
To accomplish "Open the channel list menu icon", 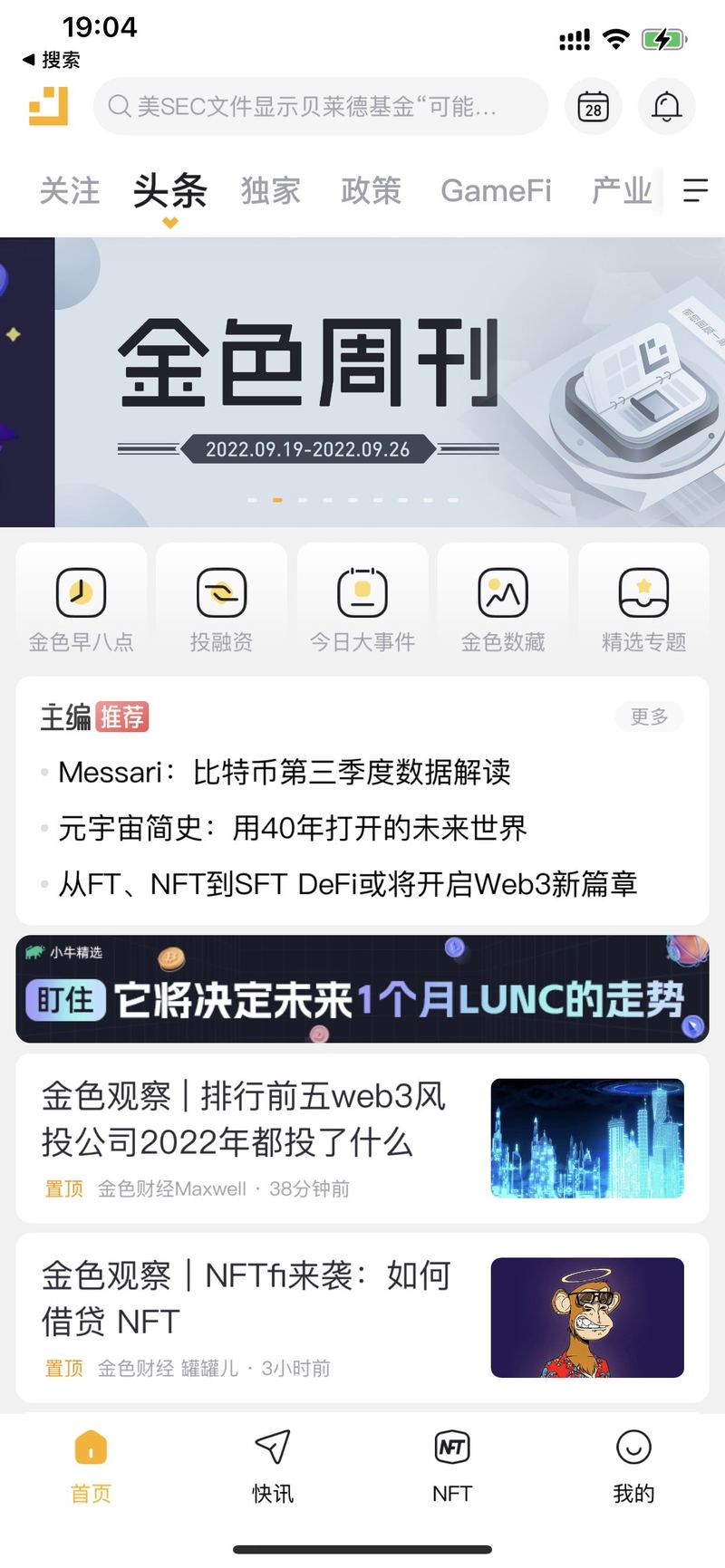I will (x=695, y=190).
